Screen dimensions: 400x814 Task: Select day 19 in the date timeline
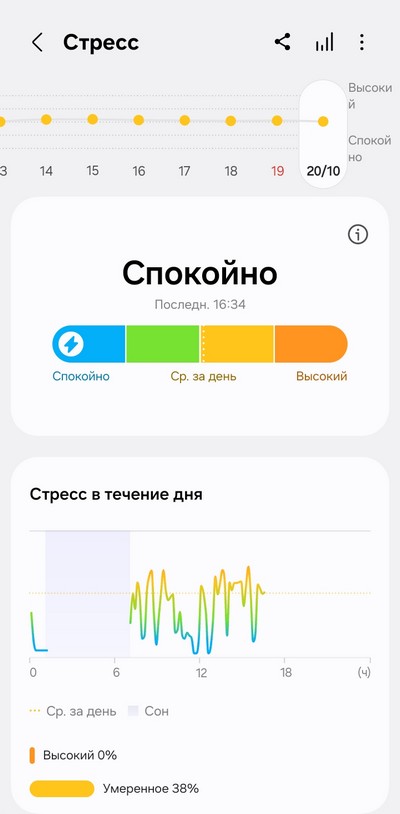pyautogui.click(x=278, y=171)
